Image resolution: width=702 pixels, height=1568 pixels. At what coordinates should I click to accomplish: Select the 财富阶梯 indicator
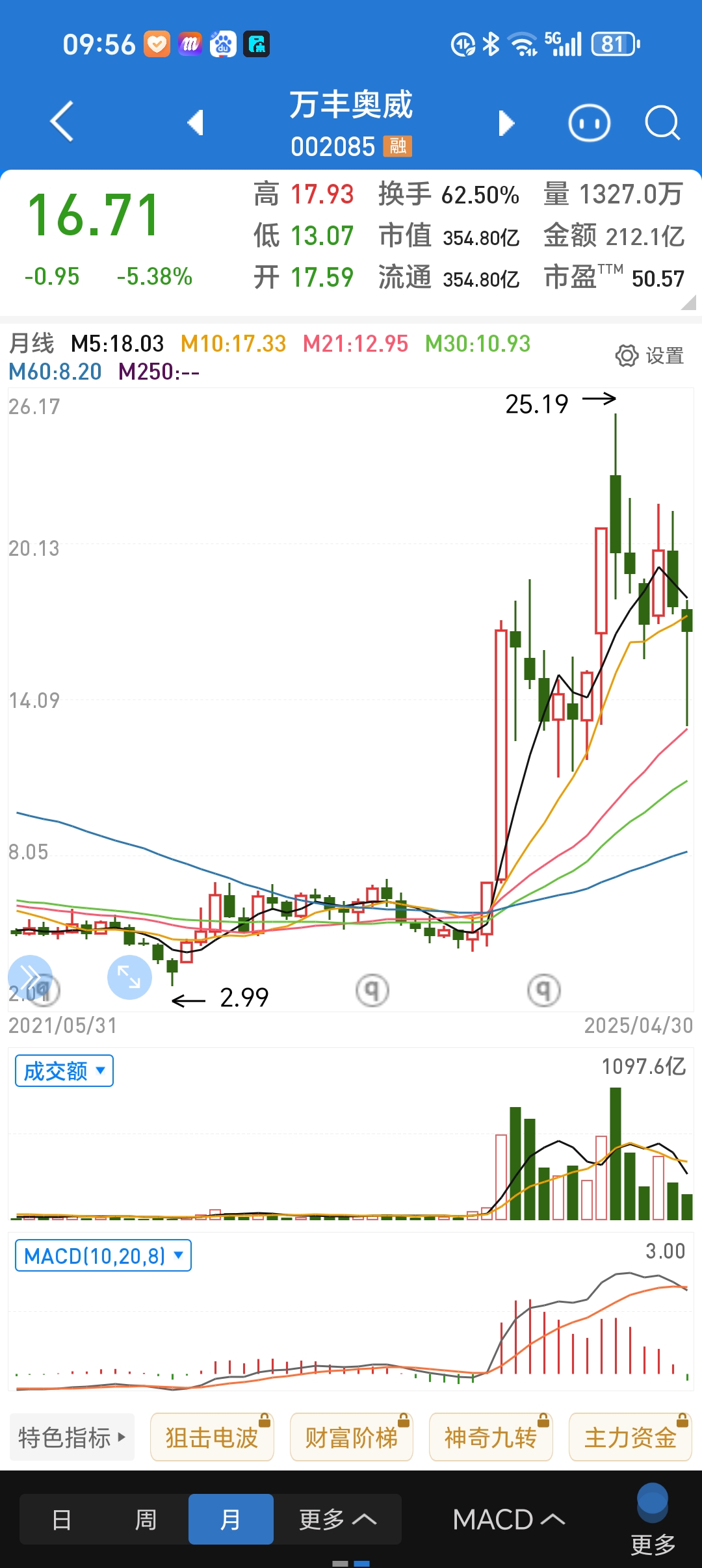352,1437
